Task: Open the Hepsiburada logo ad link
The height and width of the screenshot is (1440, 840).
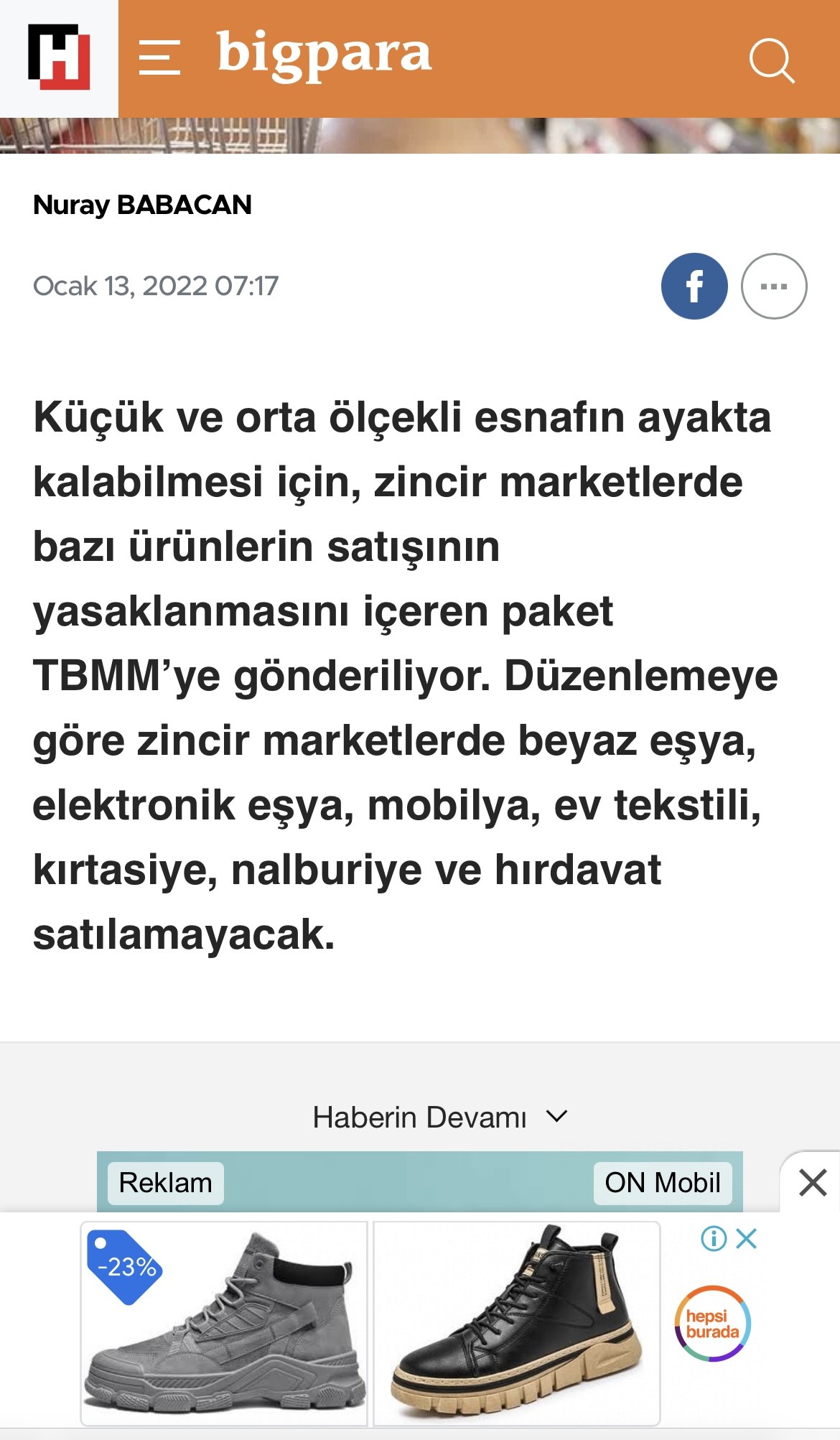Action: pyautogui.click(x=712, y=1324)
